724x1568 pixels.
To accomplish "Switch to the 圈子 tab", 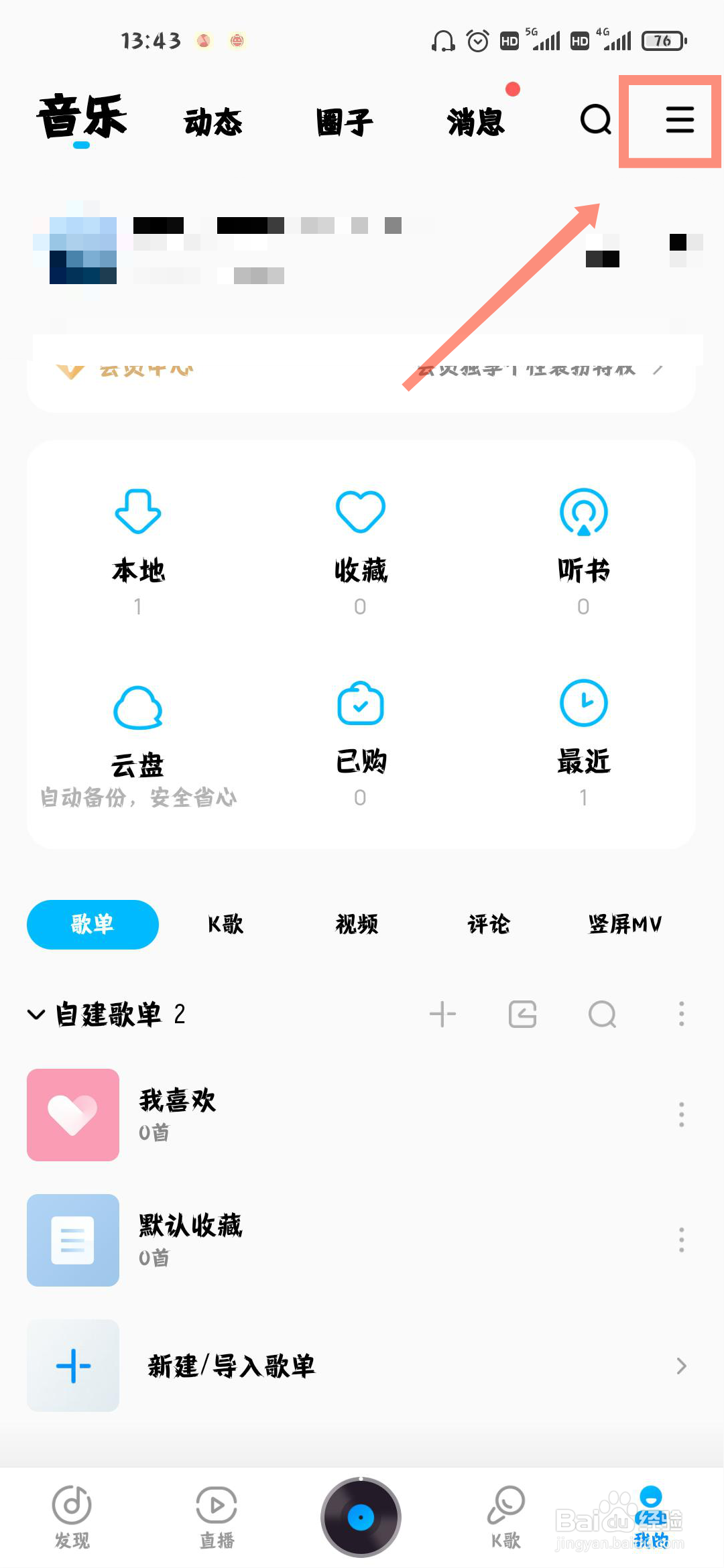I will [x=344, y=123].
